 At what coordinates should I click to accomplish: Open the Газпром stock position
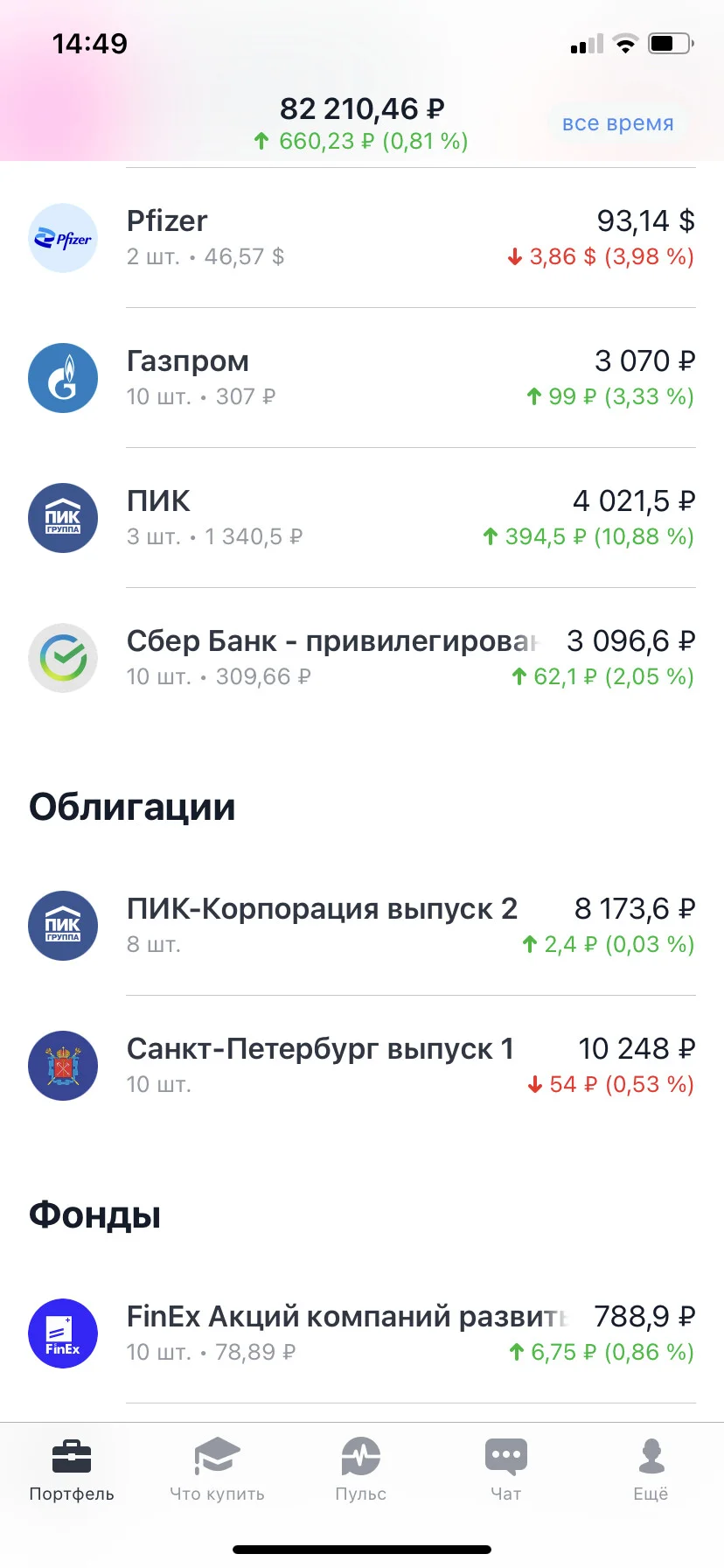[362, 378]
